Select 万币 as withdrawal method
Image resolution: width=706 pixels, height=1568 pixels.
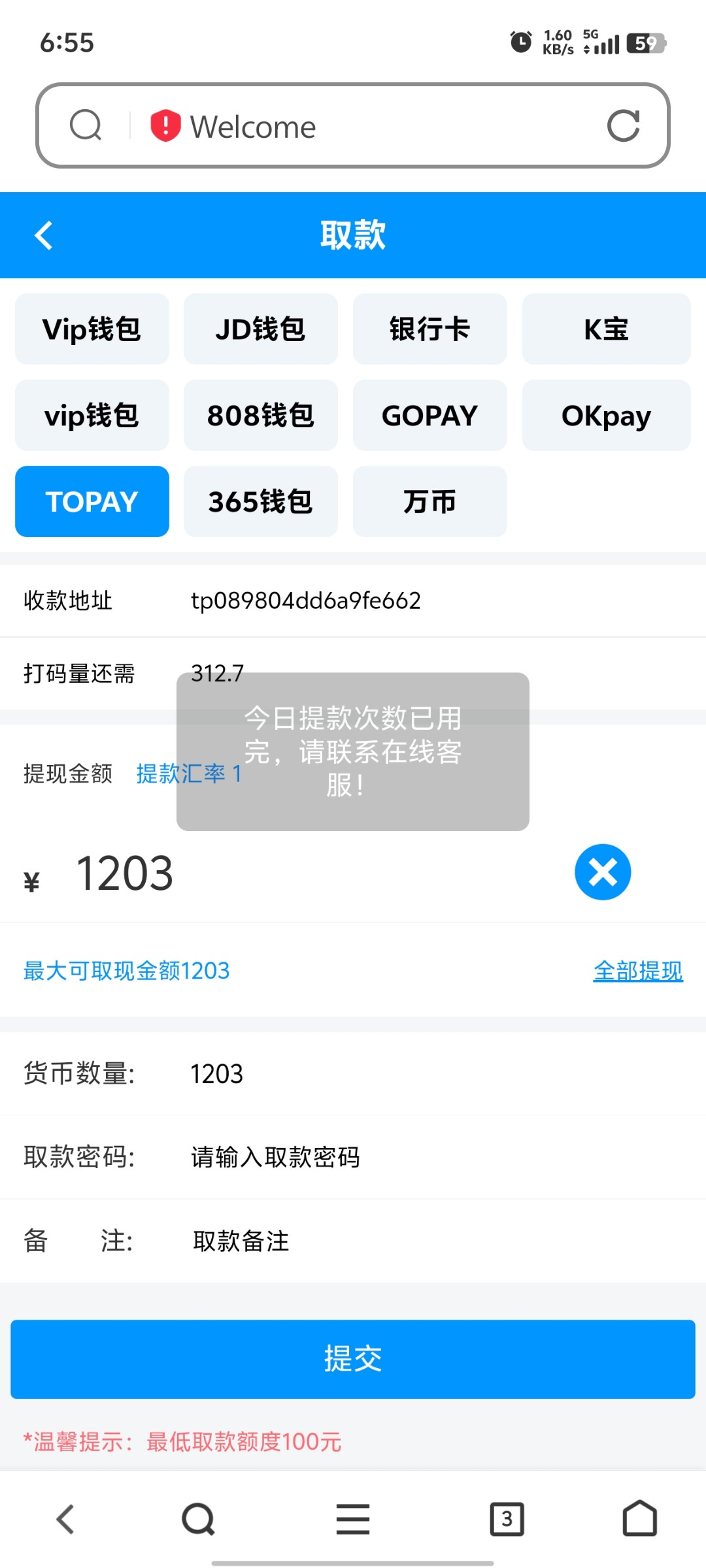(429, 502)
